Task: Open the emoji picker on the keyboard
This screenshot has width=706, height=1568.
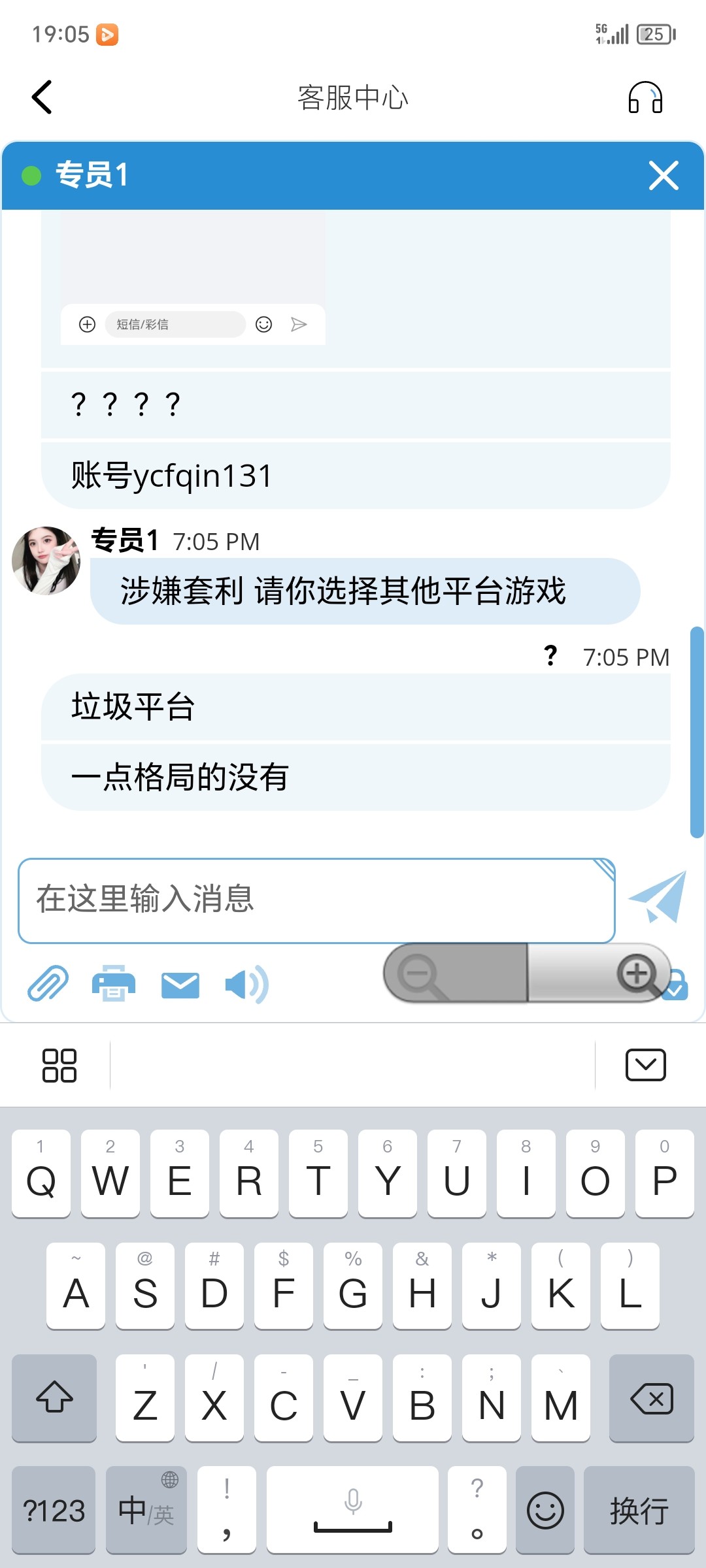Action: click(x=545, y=1511)
